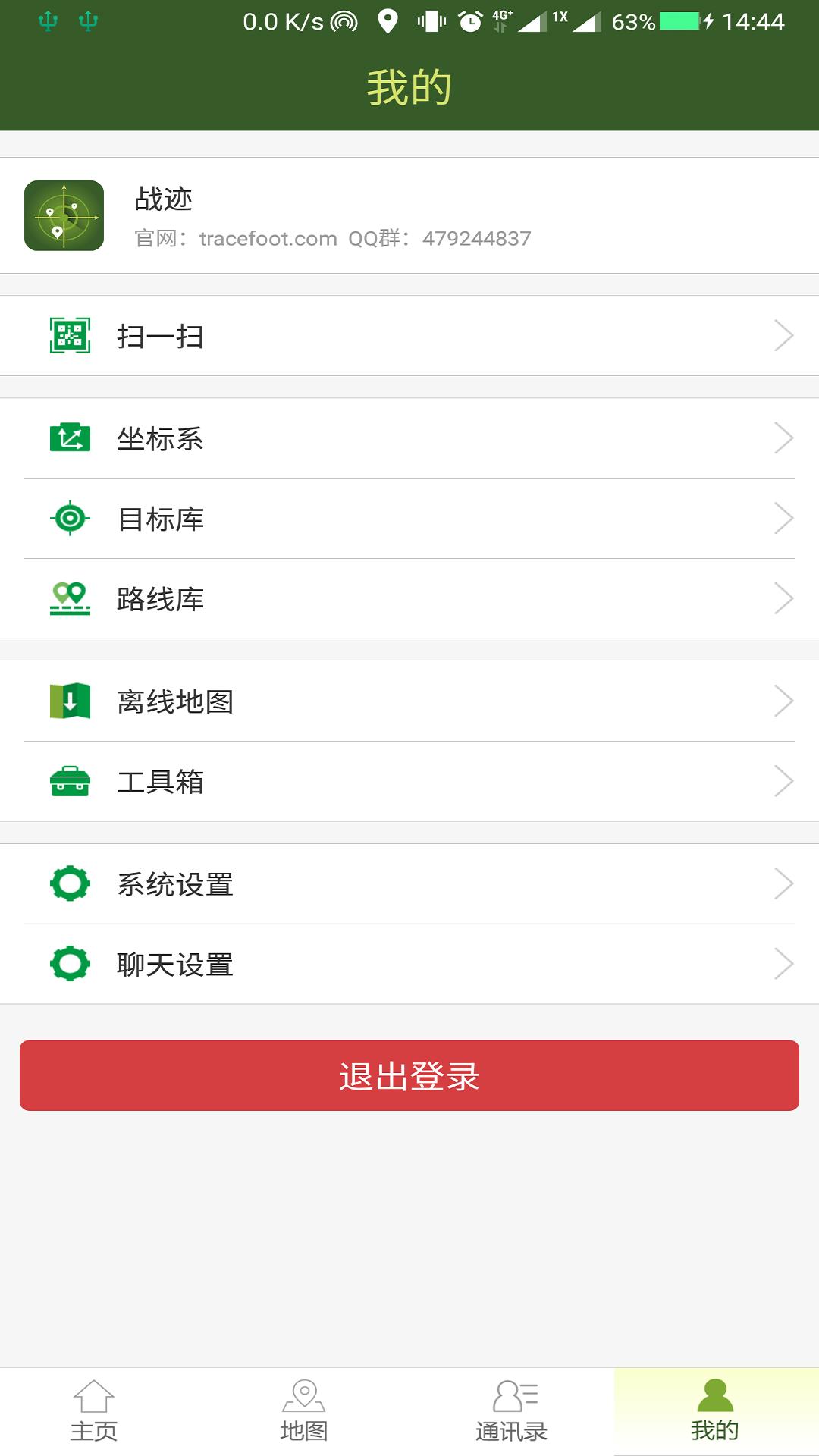This screenshot has height=1456, width=819.
Task: Switch to the 通讯录 tab
Action: (512, 1411)
